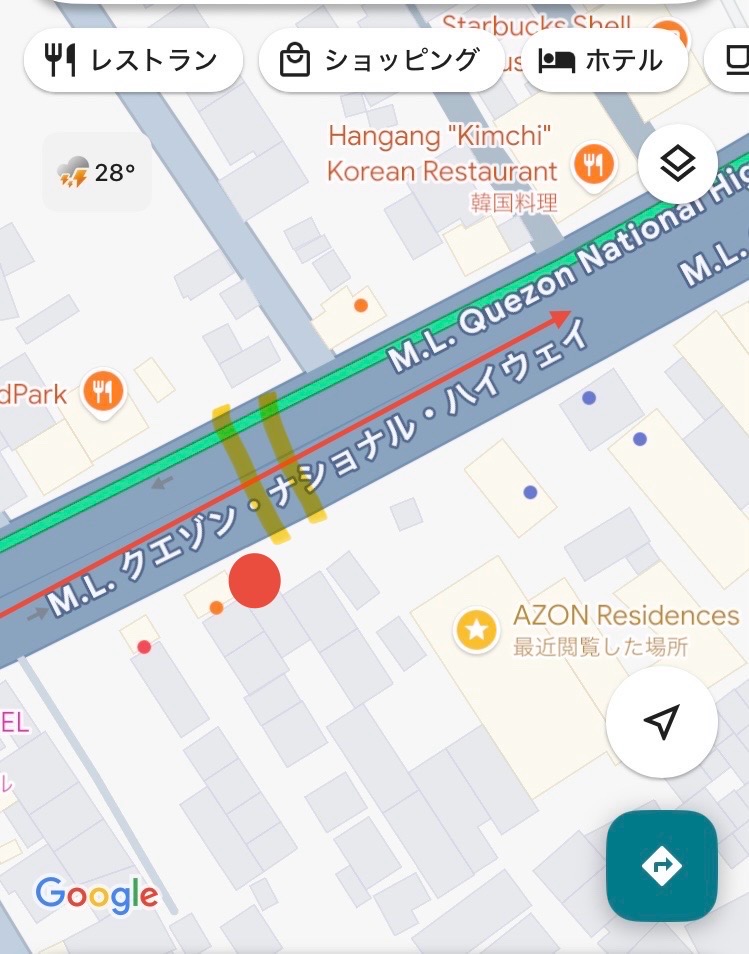Center the map on my location
Screen dimensions: 749x954
coord(661,721)
